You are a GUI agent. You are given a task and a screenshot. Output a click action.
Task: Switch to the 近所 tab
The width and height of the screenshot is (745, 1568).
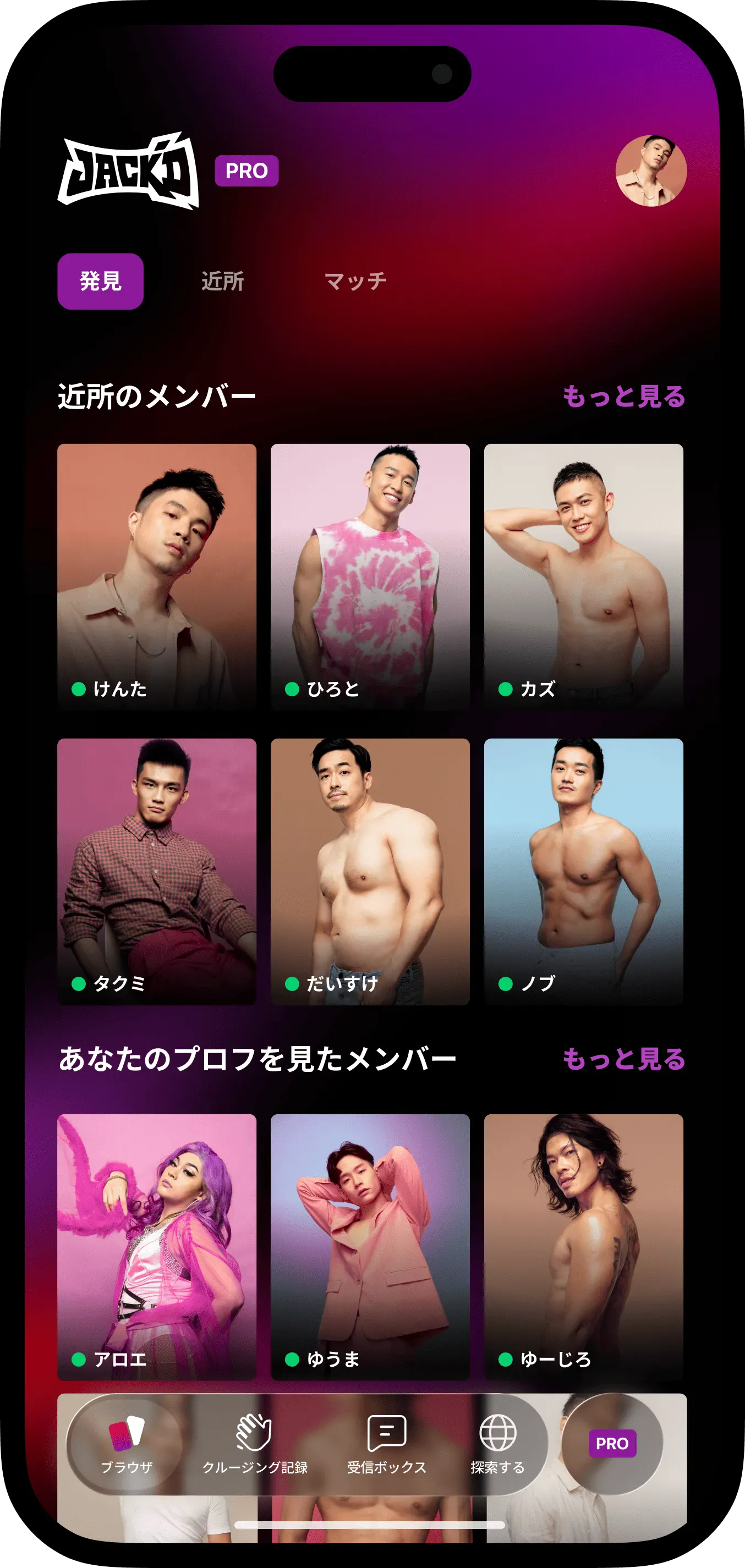coord(222,280)
